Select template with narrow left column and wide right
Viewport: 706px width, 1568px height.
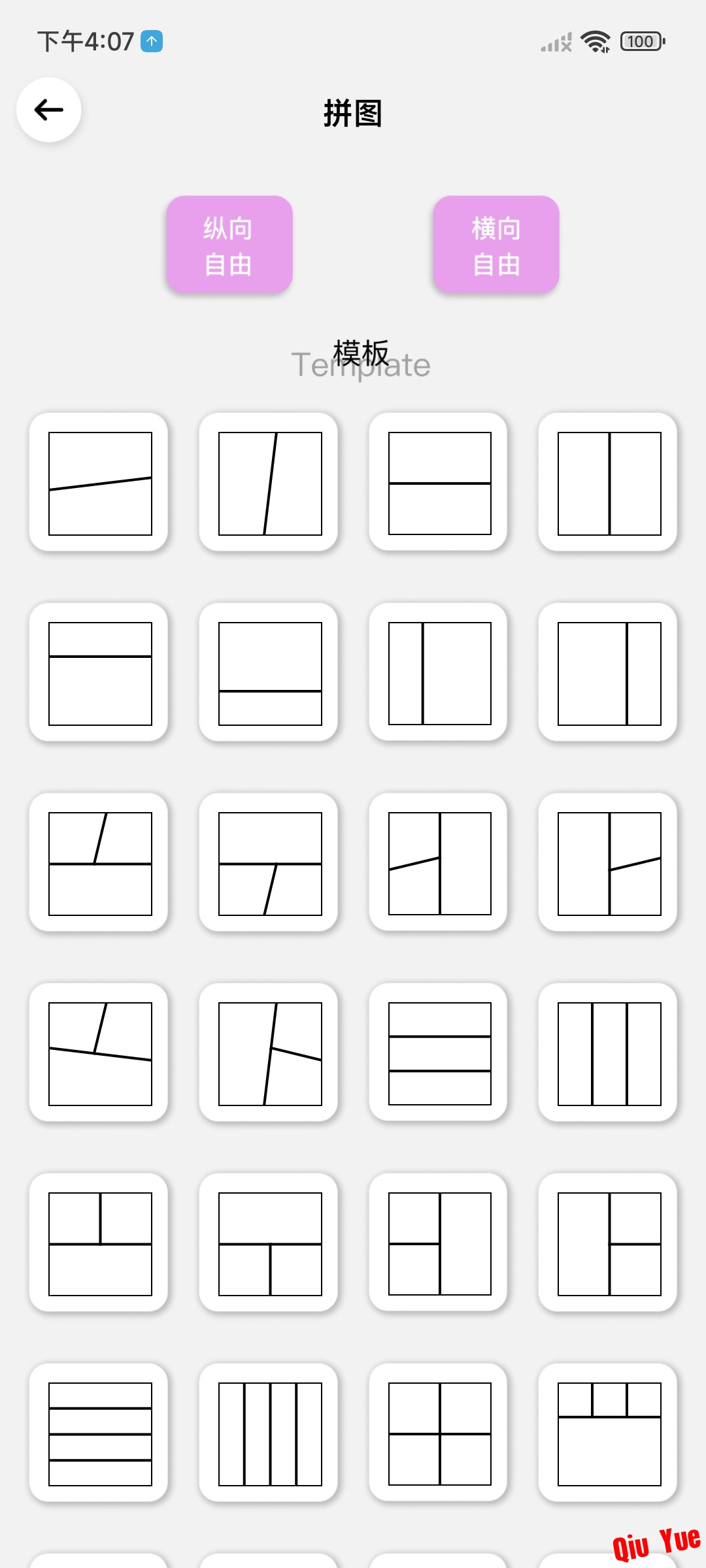tap(439, 673)
